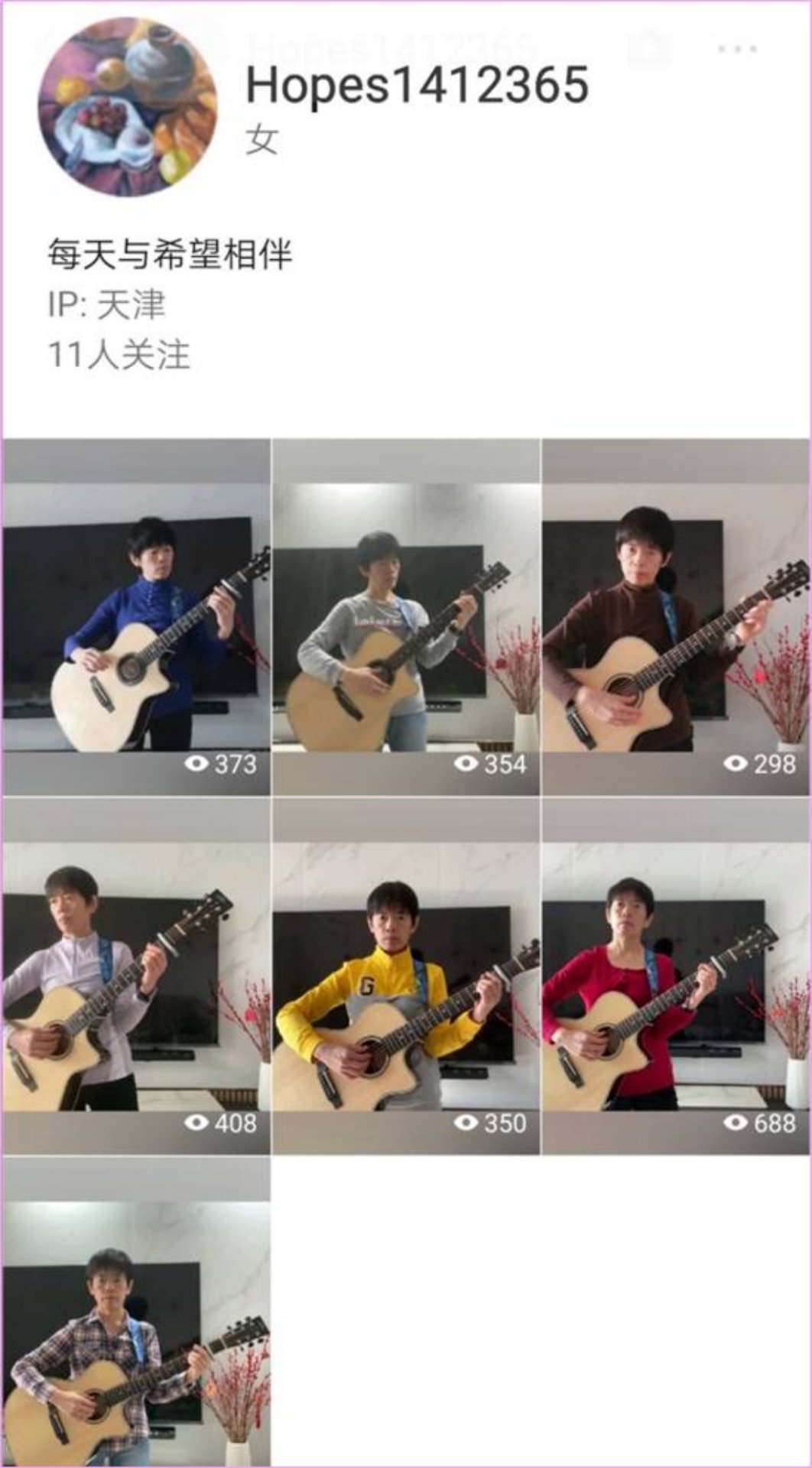Viewport: 812px width, 1468px height.
Task: Tap the Hopes1412365 profile avatar
Action: (x=128, y=107)
